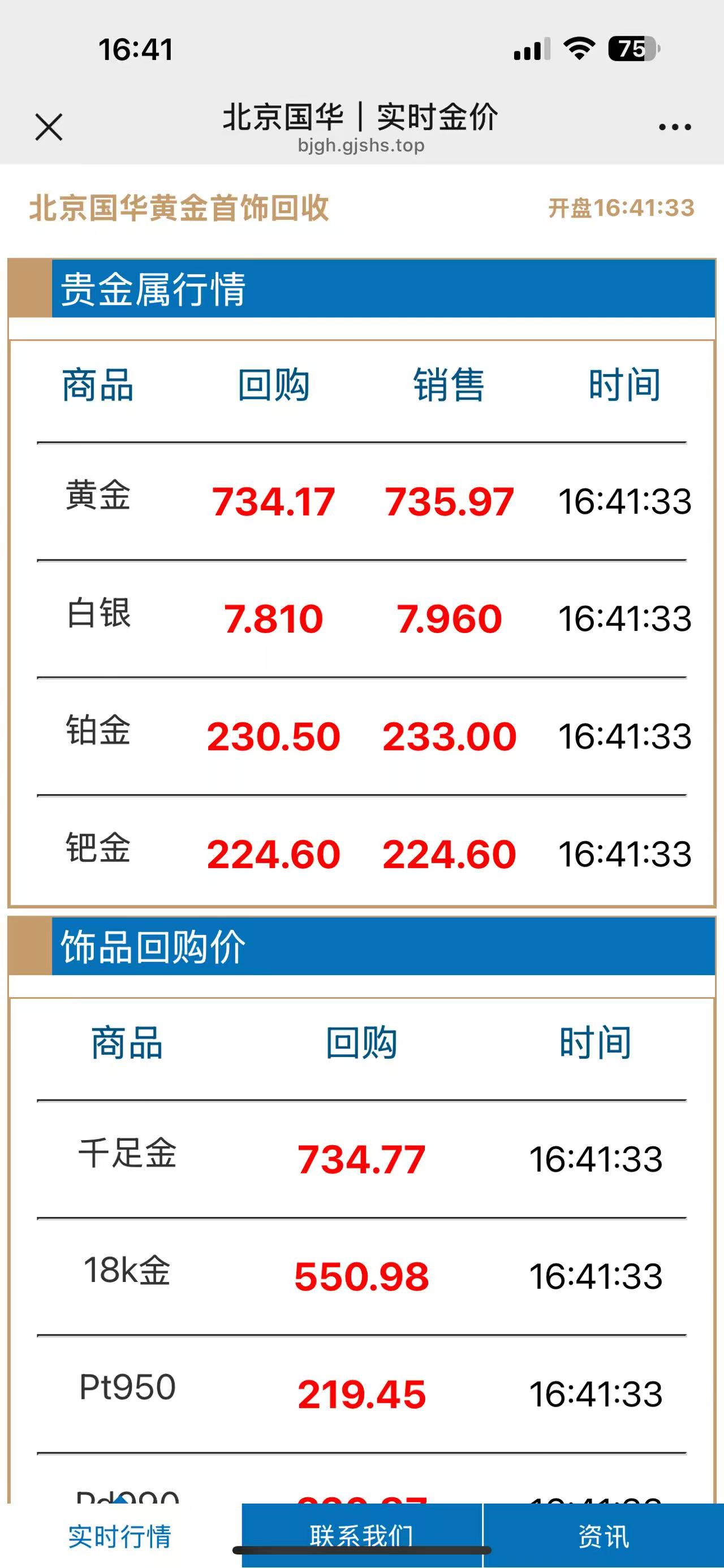The height and width of the screenshot is (1568, 724).
Task: Click the more options ellipsis icon
Action: tap(672, 125)
